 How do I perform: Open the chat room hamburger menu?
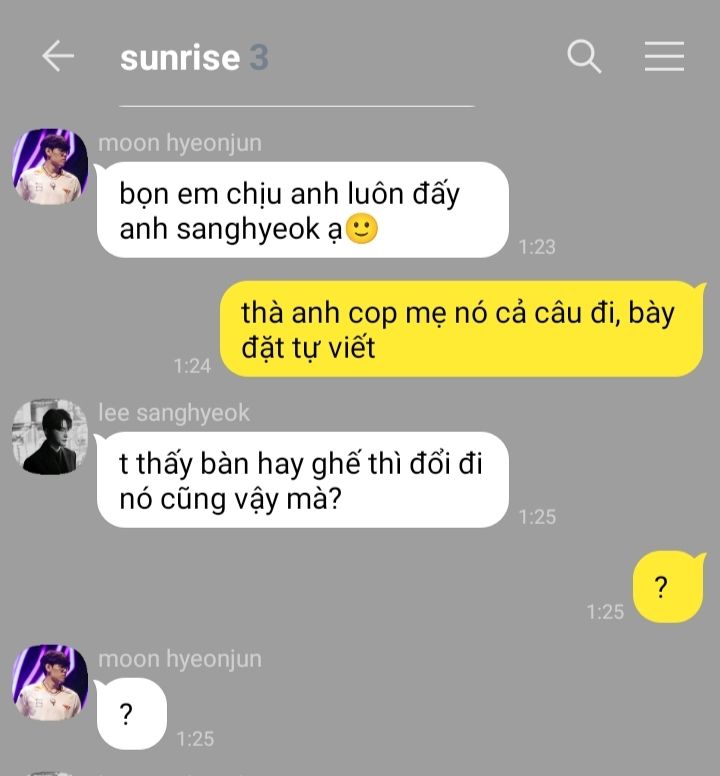(x=664, y=57)
